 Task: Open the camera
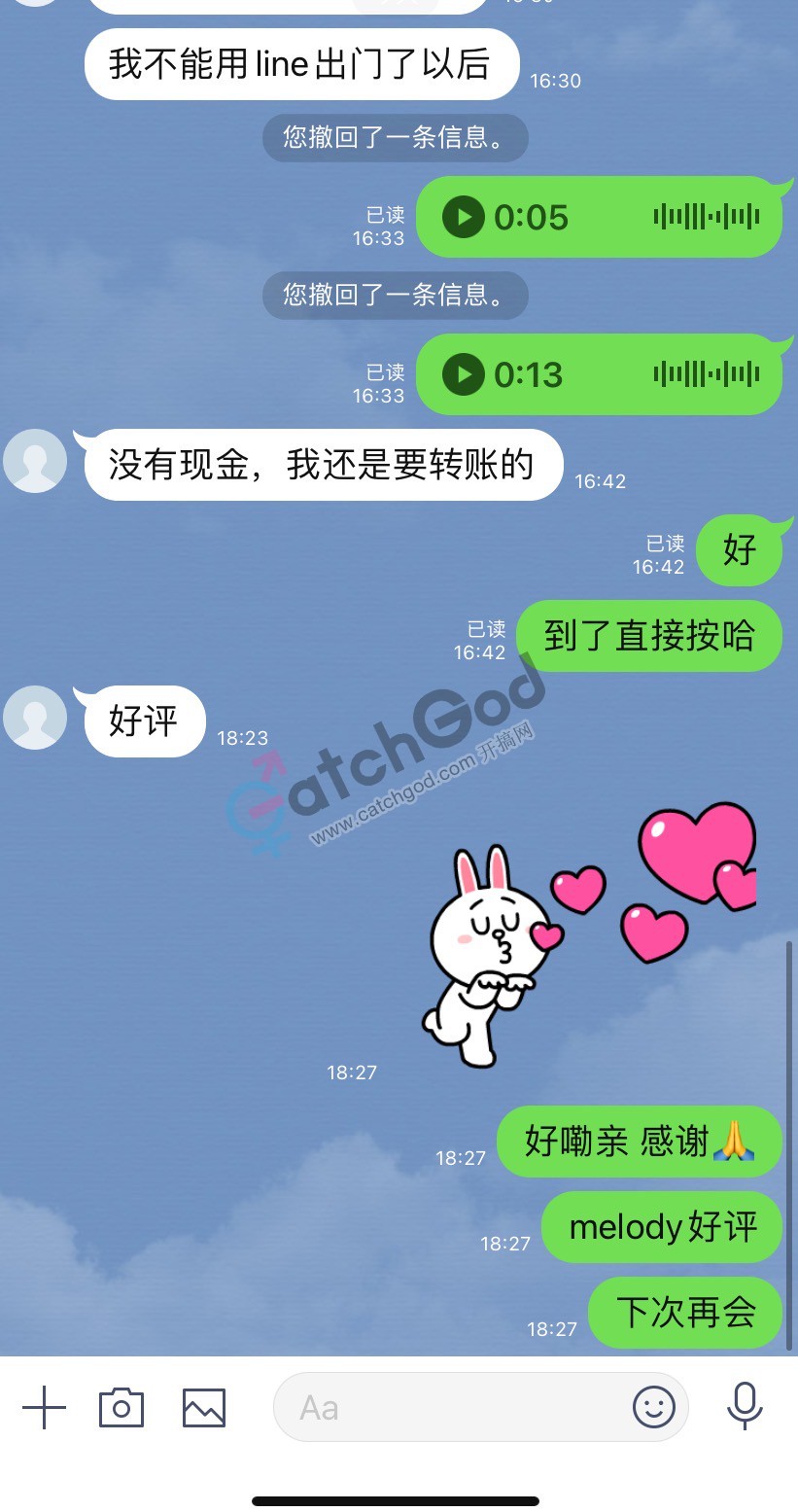121,1407
